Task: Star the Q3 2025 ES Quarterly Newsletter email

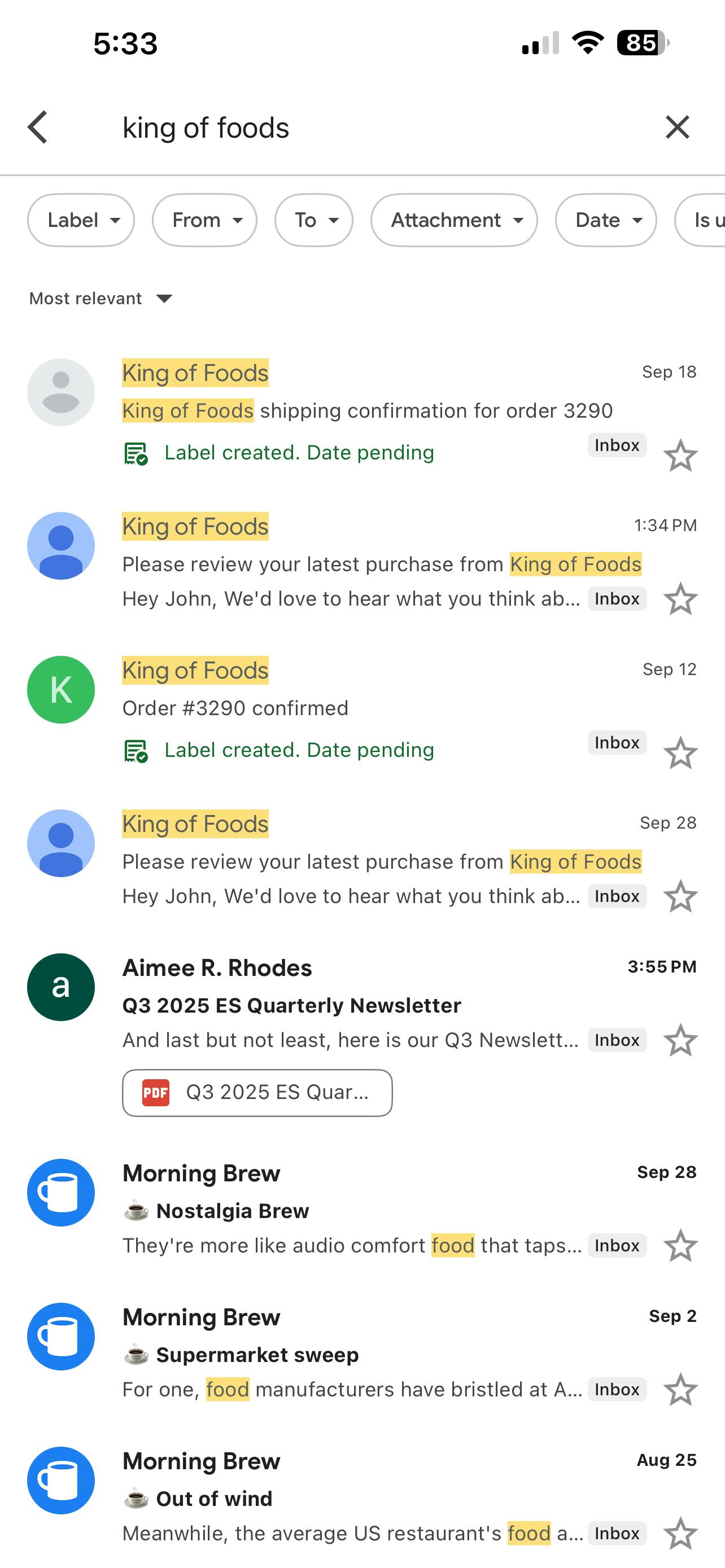Action: tap(680, 1040)
